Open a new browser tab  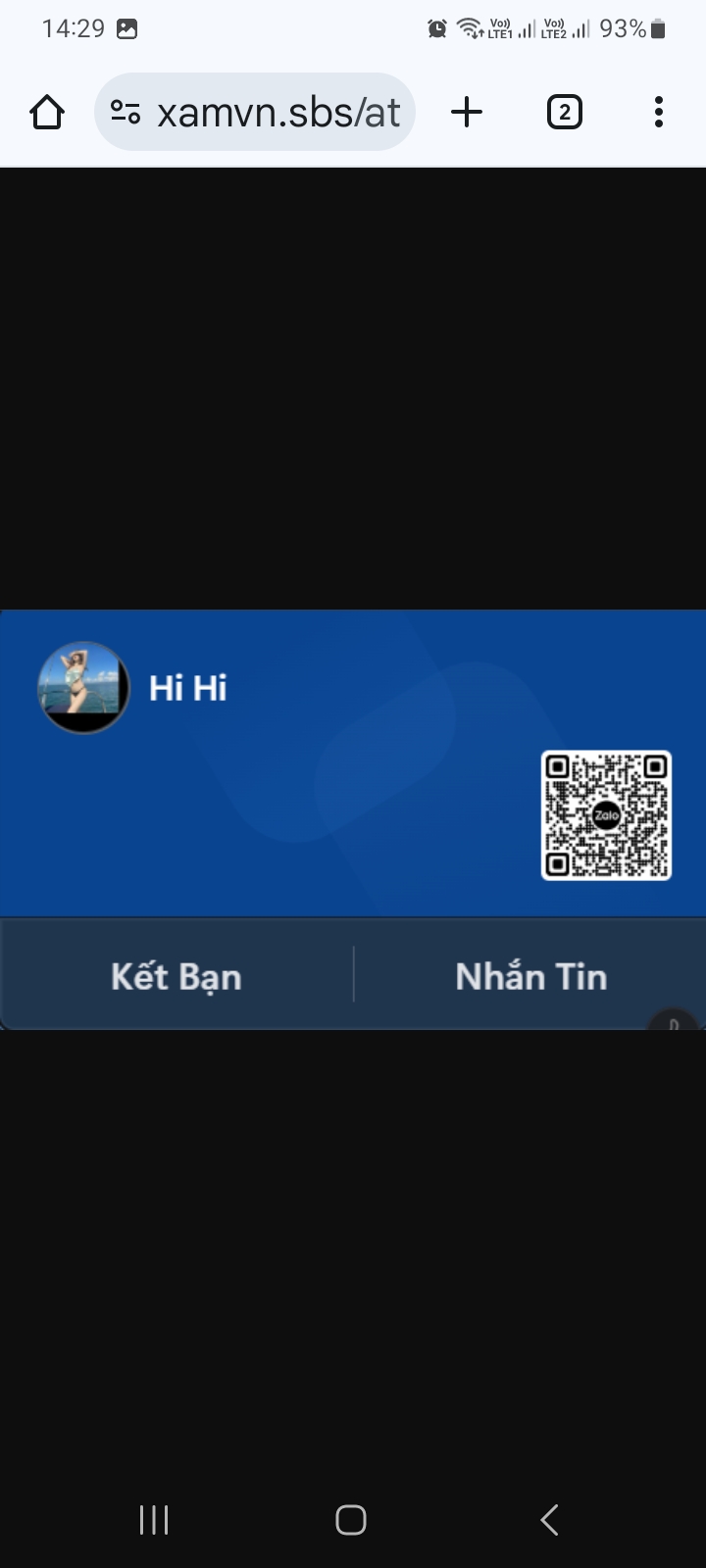(467, 113)
